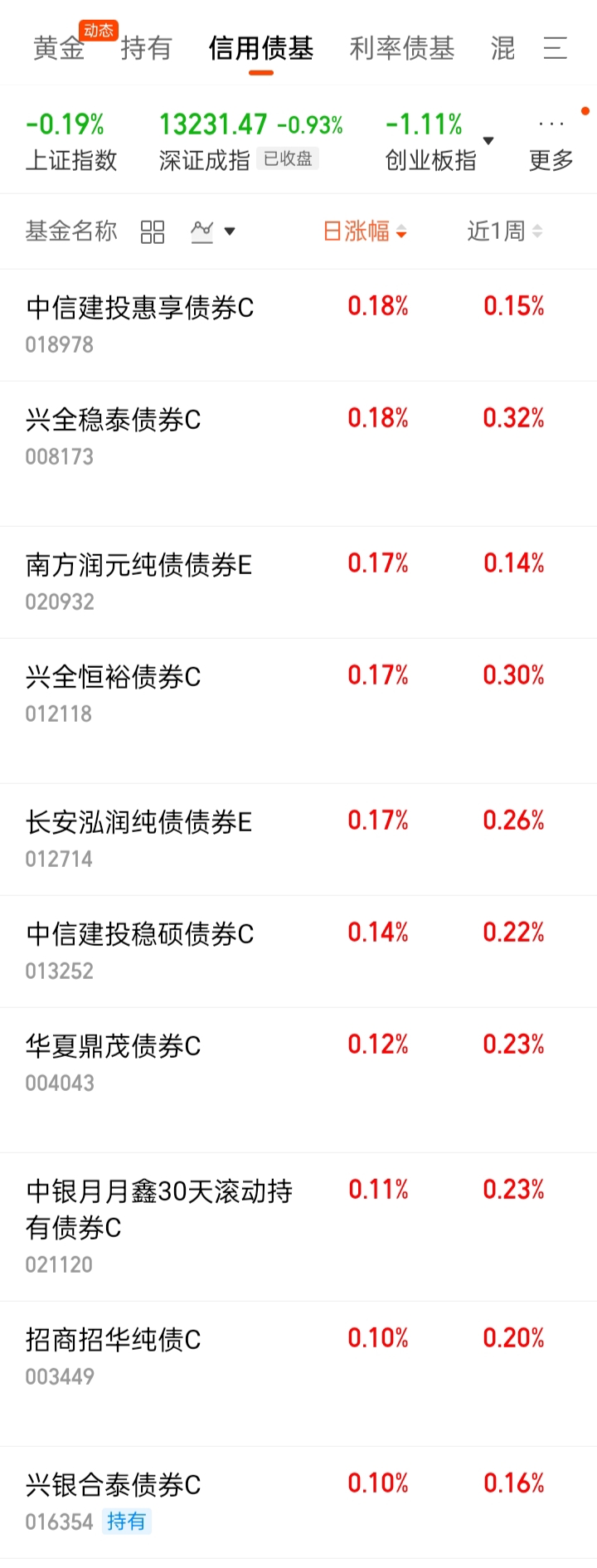Viewport: 597px width, 1568px height.
Task: Open the chart display dropdown
Action: 212,231
